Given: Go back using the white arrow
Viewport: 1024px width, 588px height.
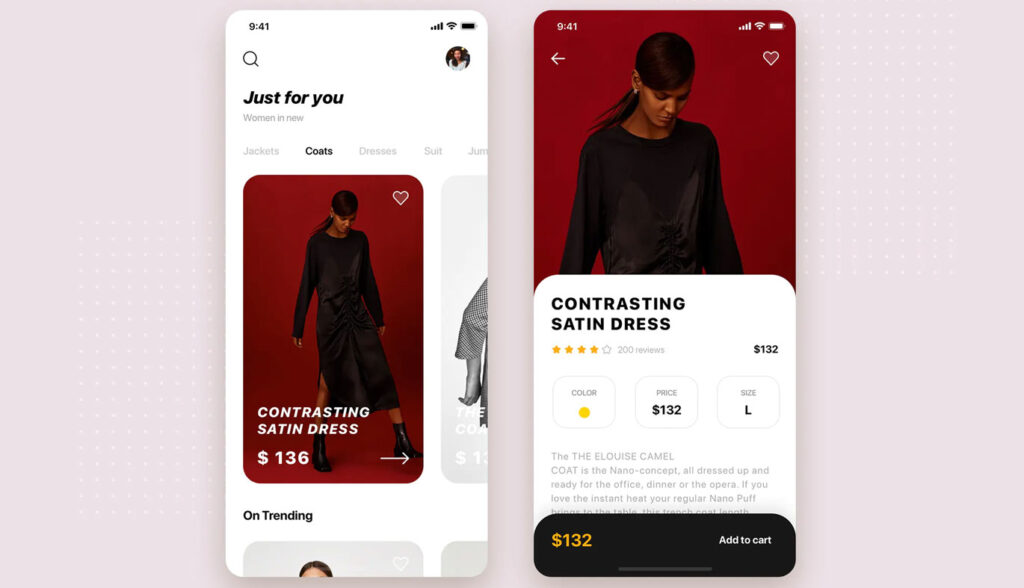Looking at the screenshot, I should coord(558,59).
